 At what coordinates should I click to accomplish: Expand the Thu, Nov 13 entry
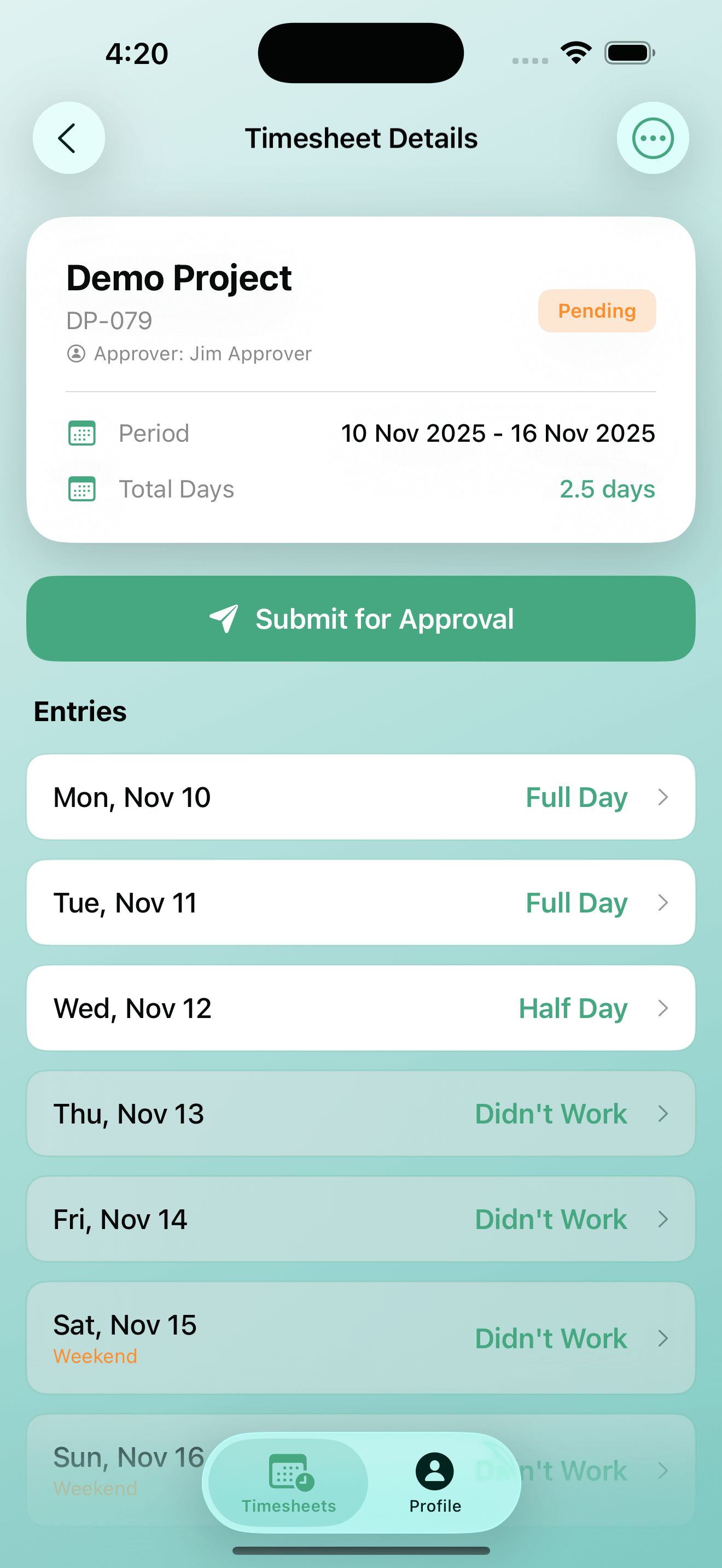click(x=360, y=1114)
